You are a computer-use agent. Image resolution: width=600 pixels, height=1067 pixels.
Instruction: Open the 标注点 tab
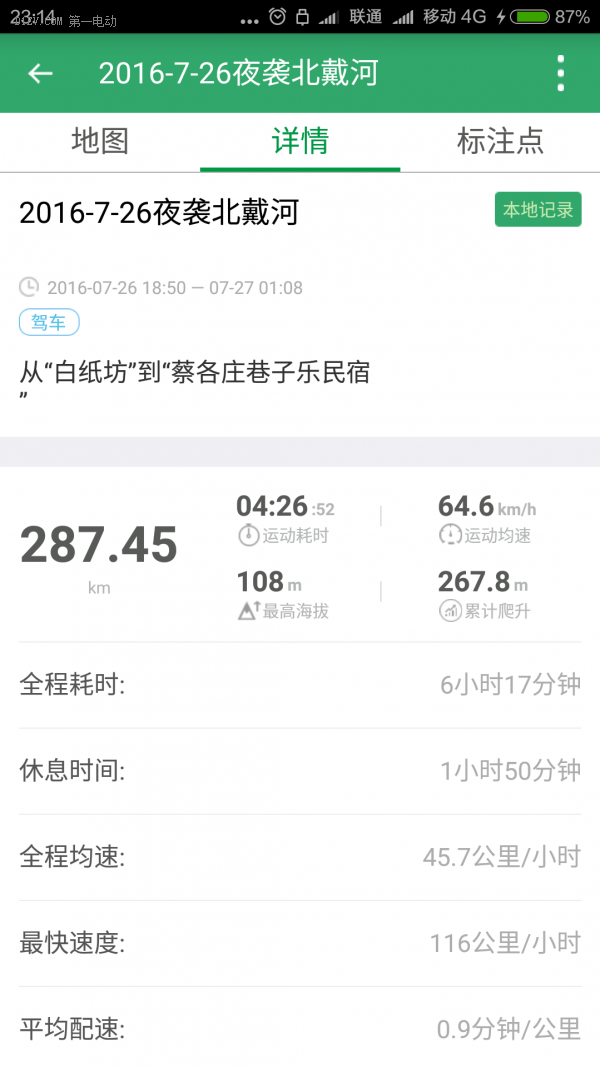(x=500, y=142)
